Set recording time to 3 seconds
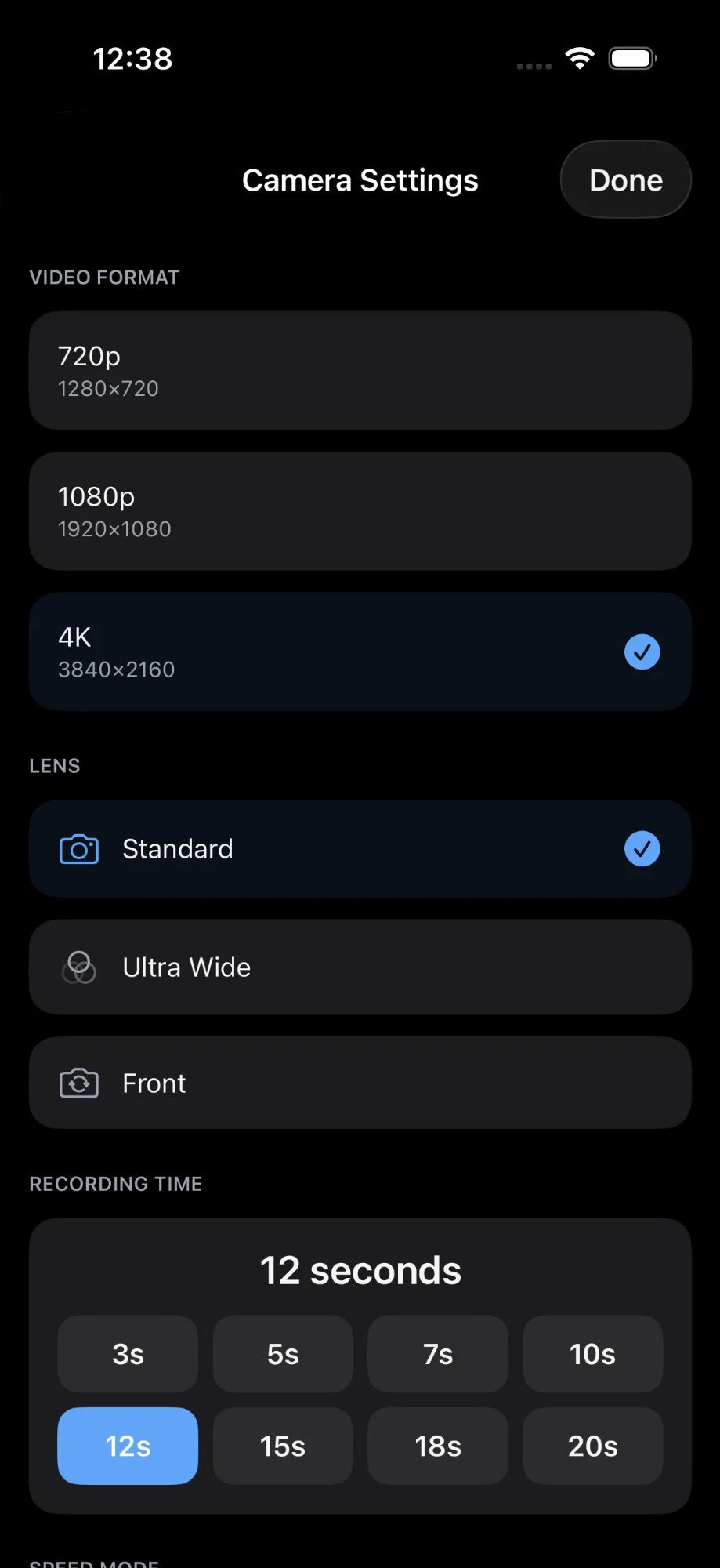720x1568 pixels. pos(127,1354)
